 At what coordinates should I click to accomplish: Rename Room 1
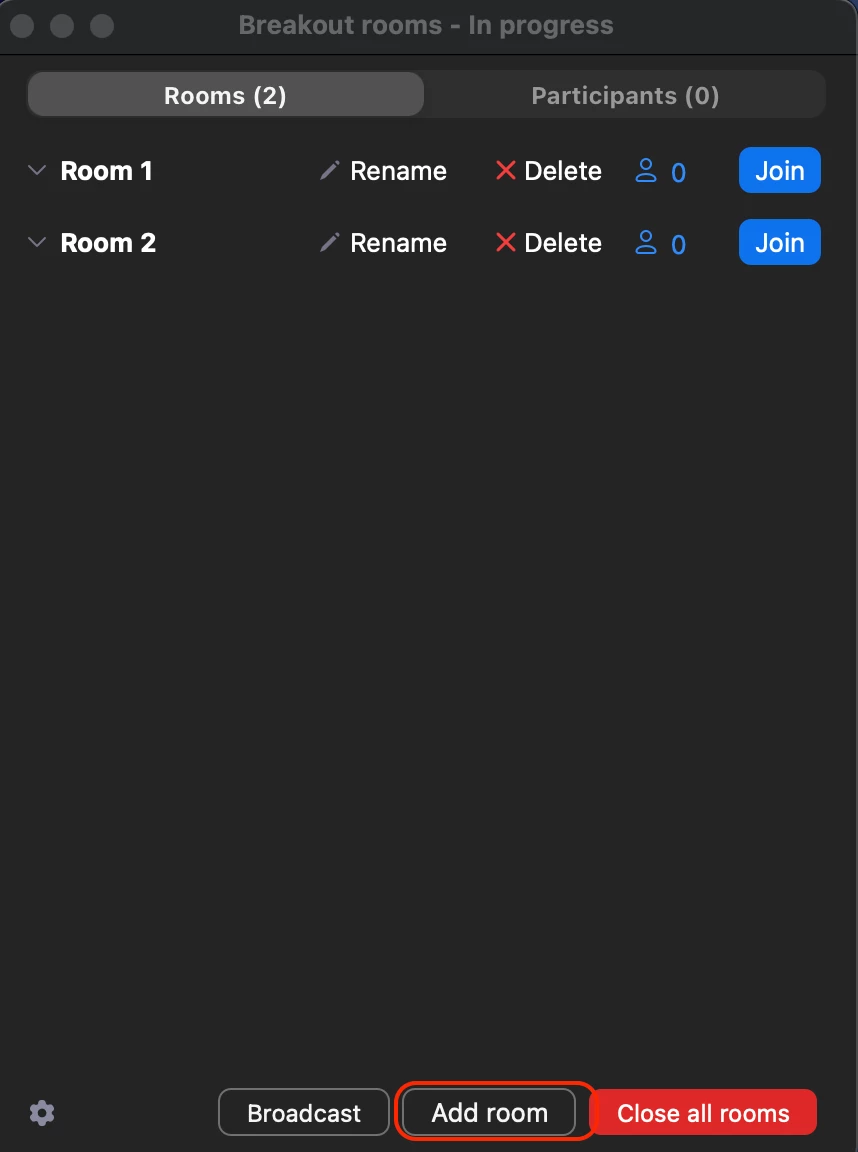(383, 171)
